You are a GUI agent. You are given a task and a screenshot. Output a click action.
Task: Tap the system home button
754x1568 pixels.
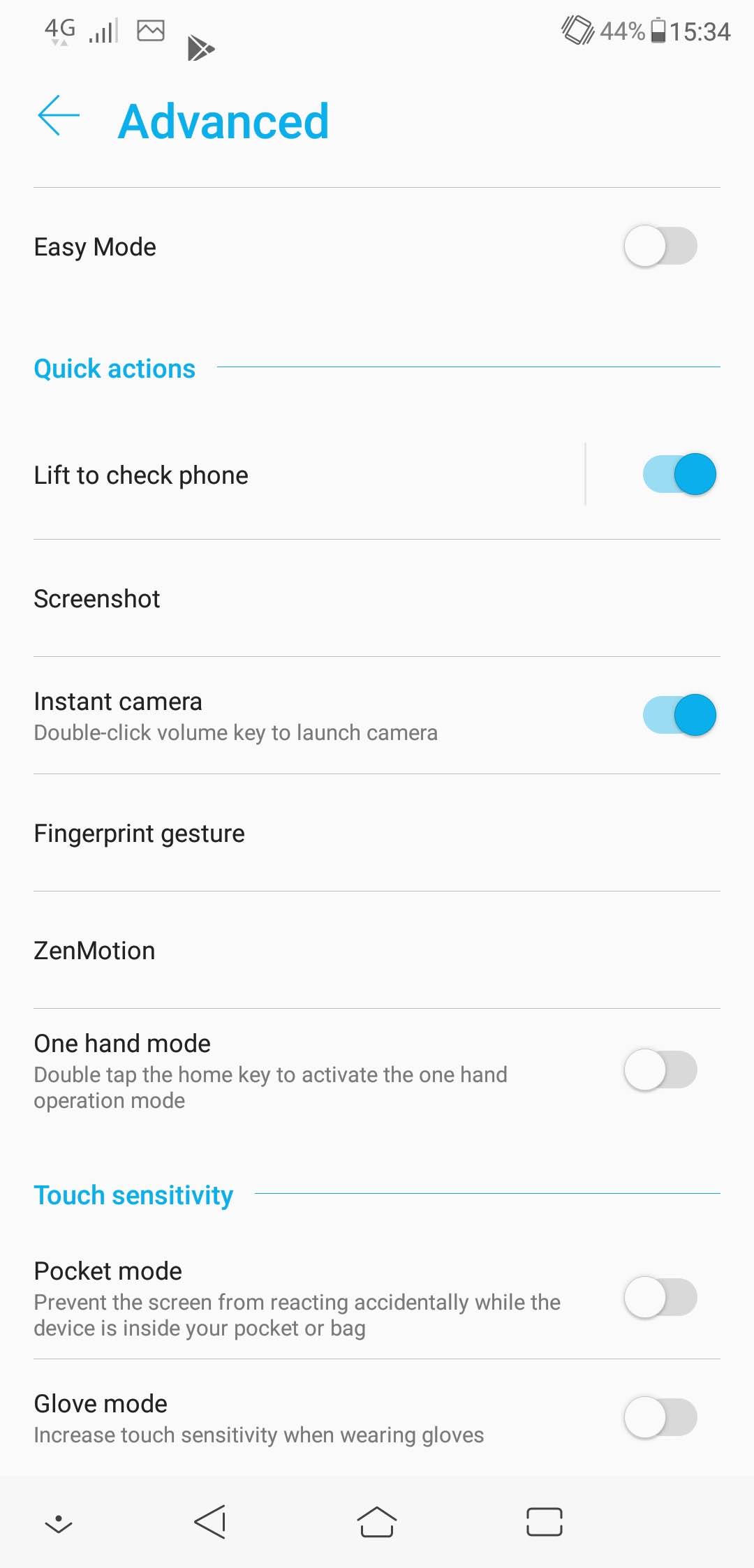[x=377, y=1522]
